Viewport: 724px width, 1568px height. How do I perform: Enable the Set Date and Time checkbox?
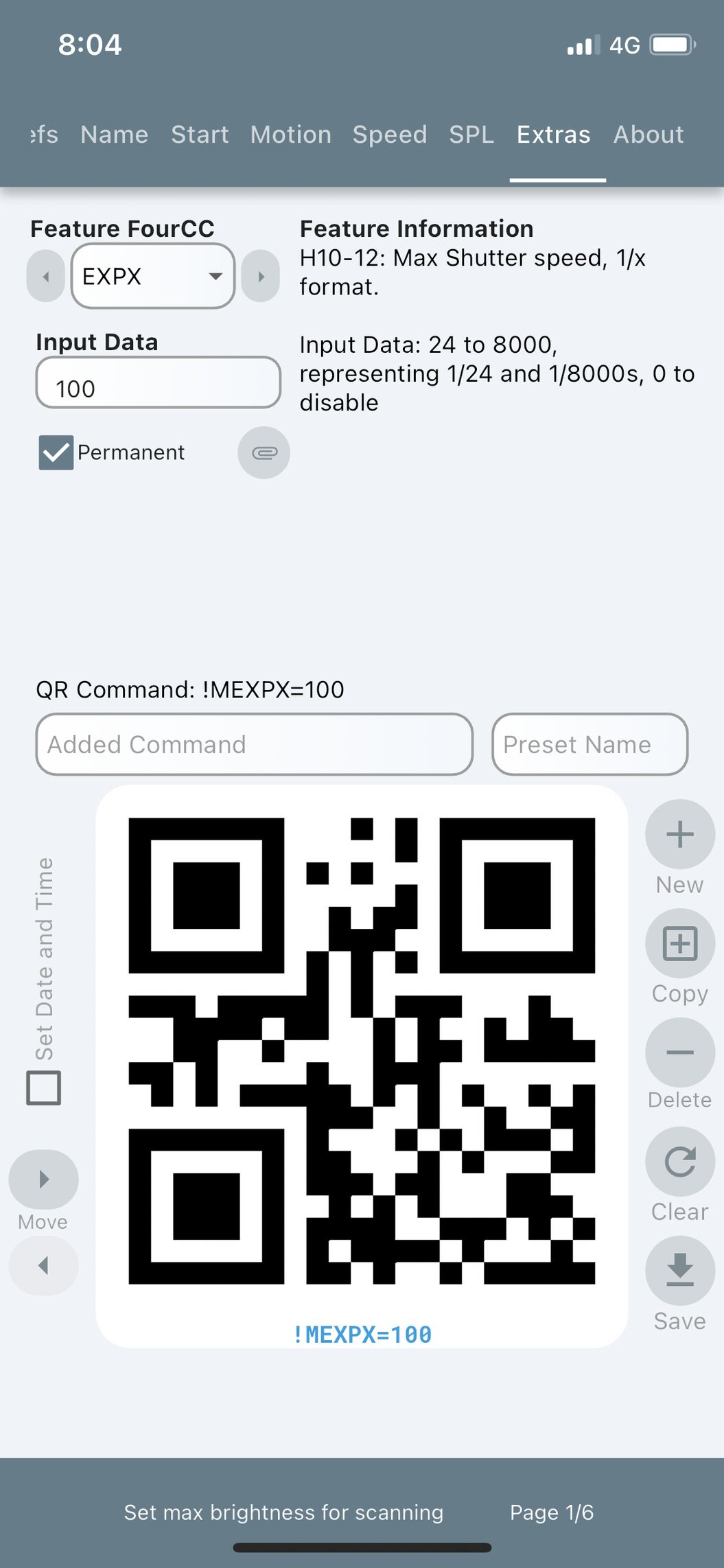44,1088
